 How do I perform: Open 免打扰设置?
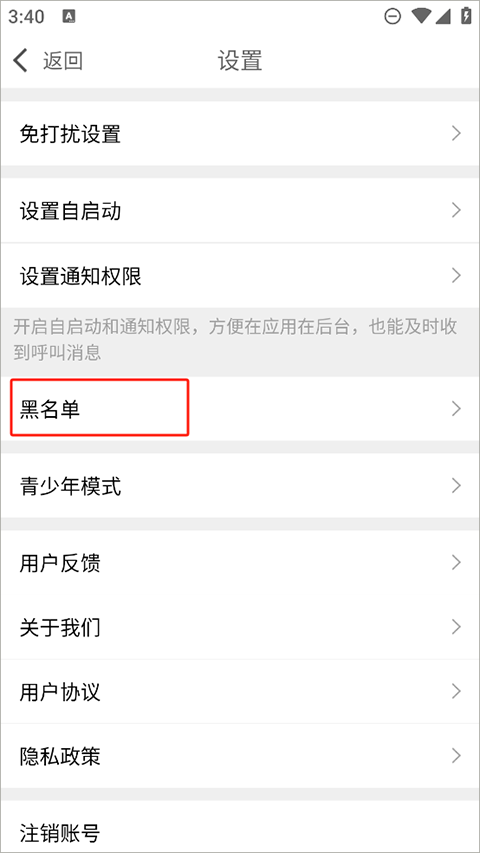[240, 133]
